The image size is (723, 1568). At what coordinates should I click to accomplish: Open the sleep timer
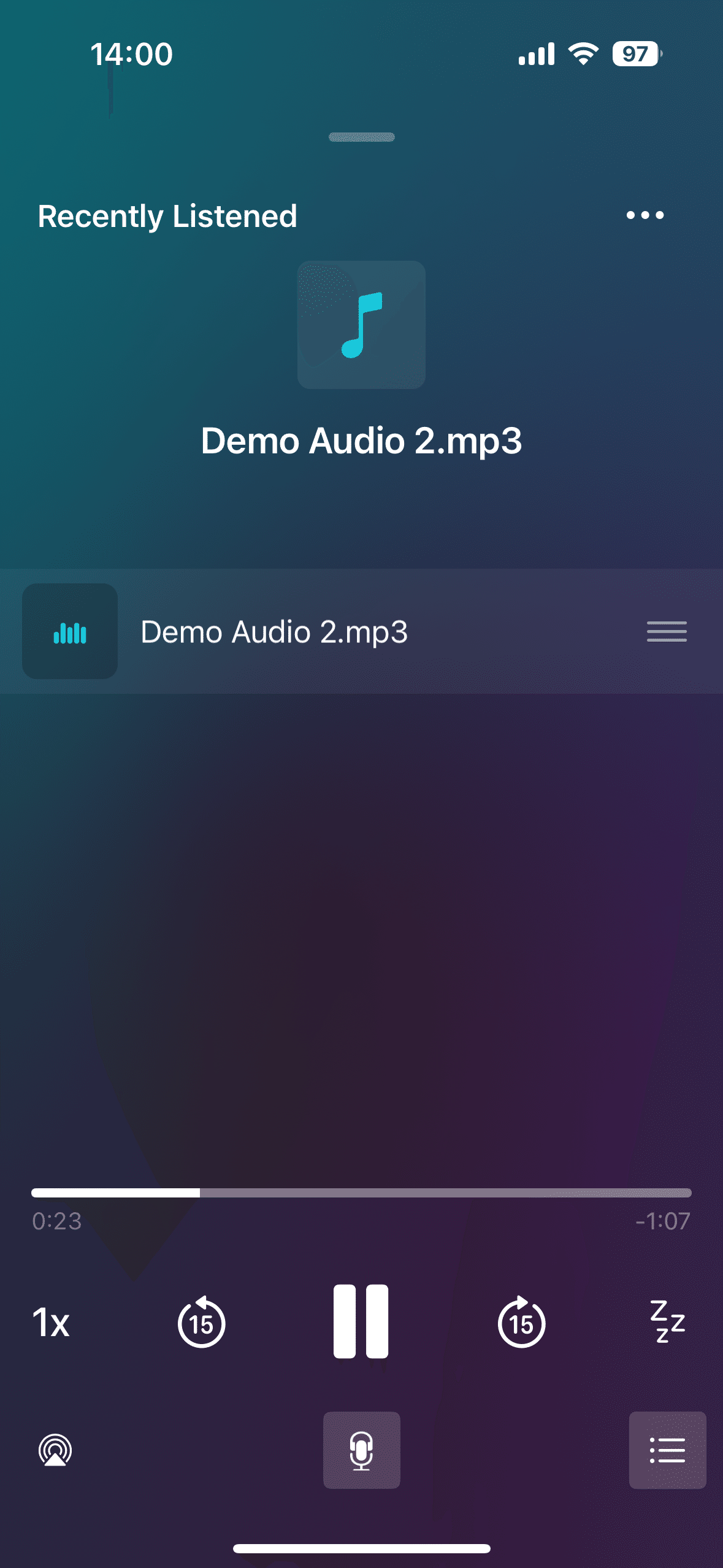click(667, 1321)
